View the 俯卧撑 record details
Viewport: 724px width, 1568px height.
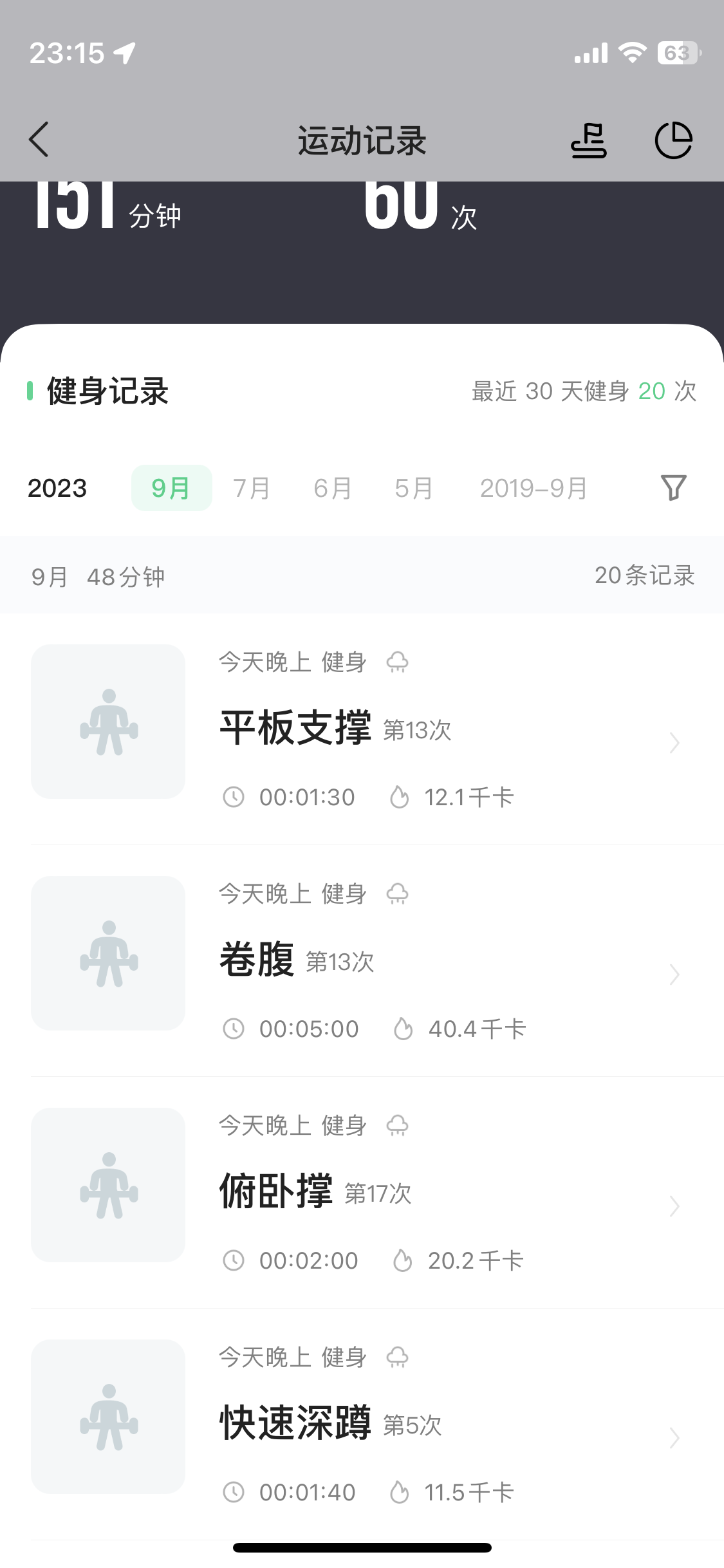coord(362,1192)
